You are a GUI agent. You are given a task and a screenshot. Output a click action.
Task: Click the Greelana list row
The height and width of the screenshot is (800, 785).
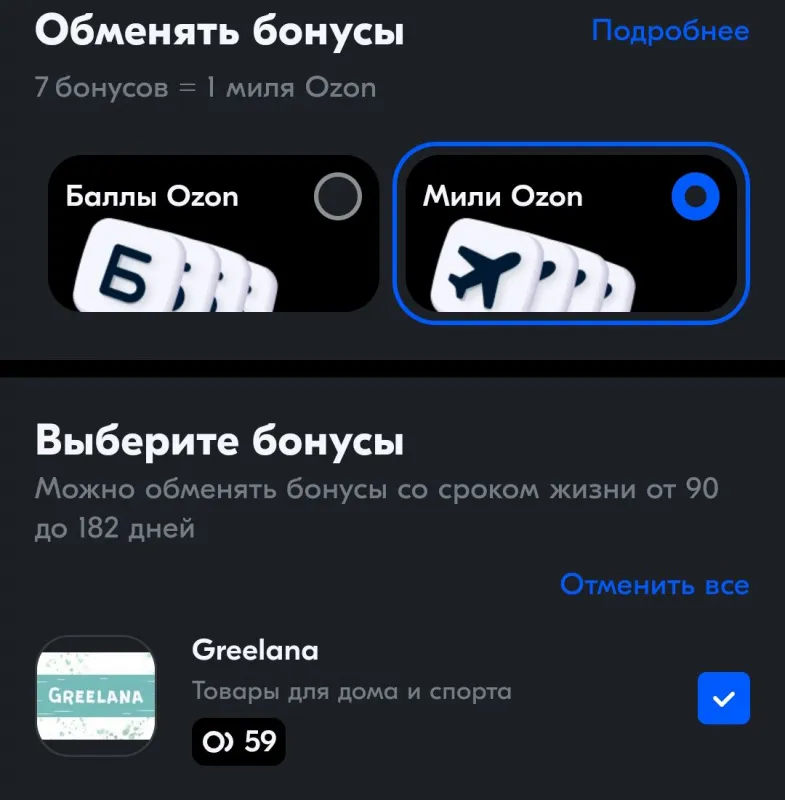tap(390, 691)
